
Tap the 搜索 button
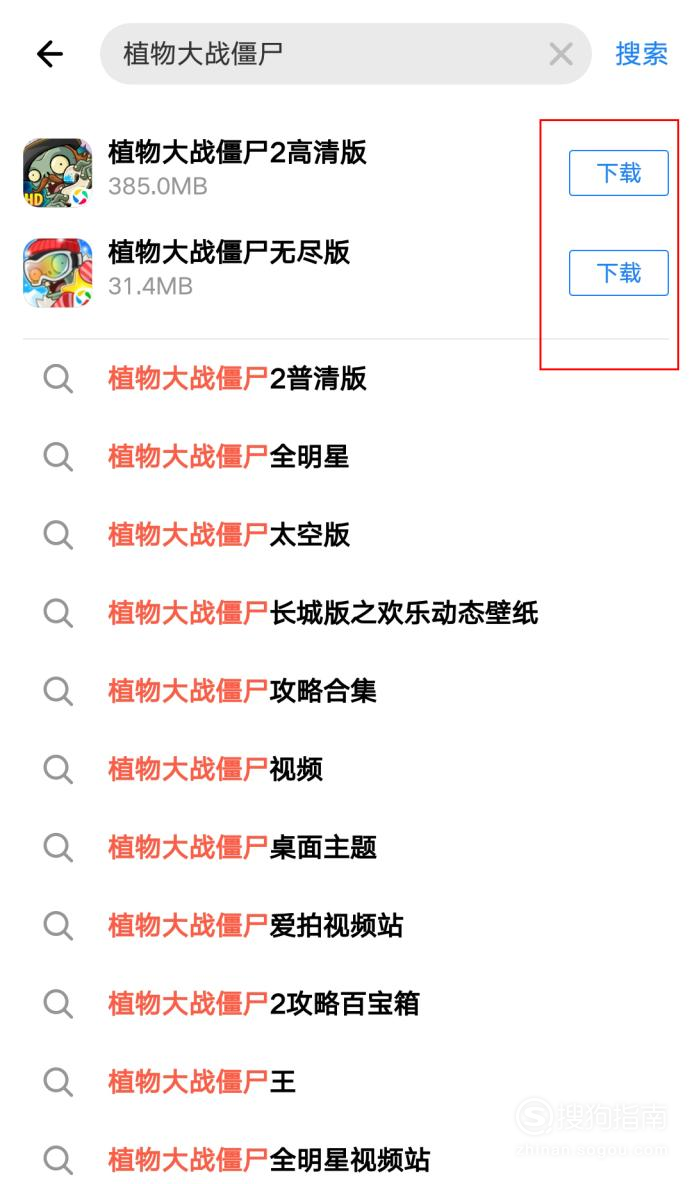click(x=641, y=54)
